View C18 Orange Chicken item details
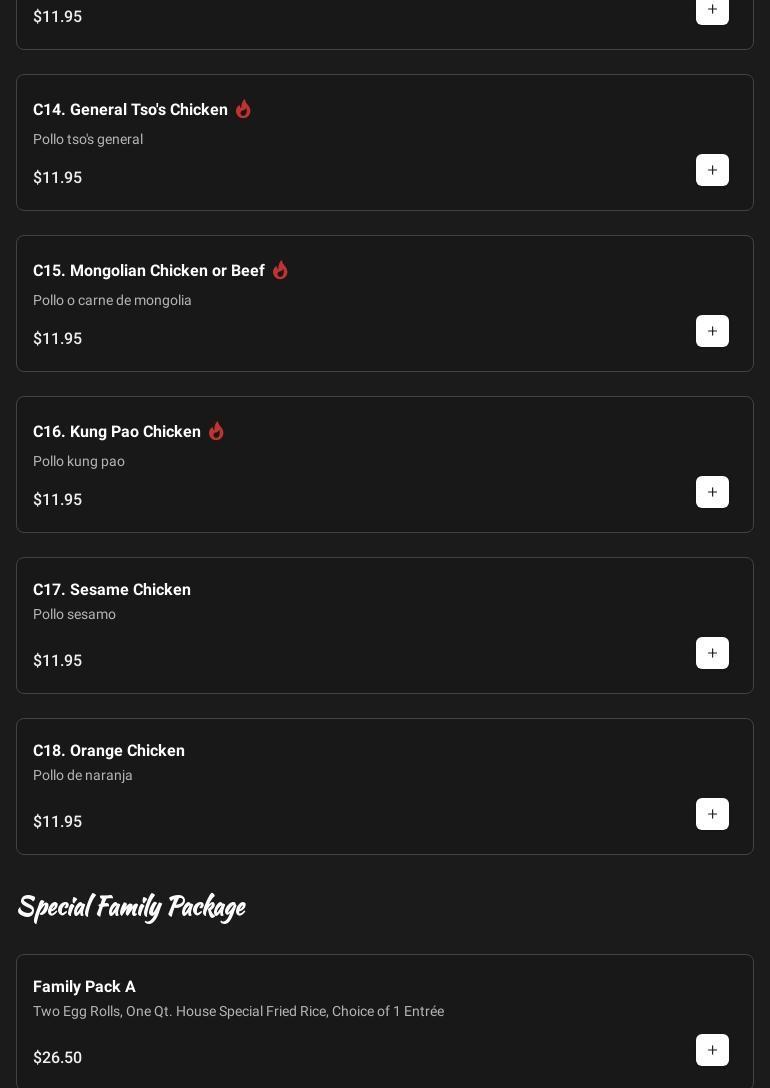Screen dimensions: 770x1088 109,751
